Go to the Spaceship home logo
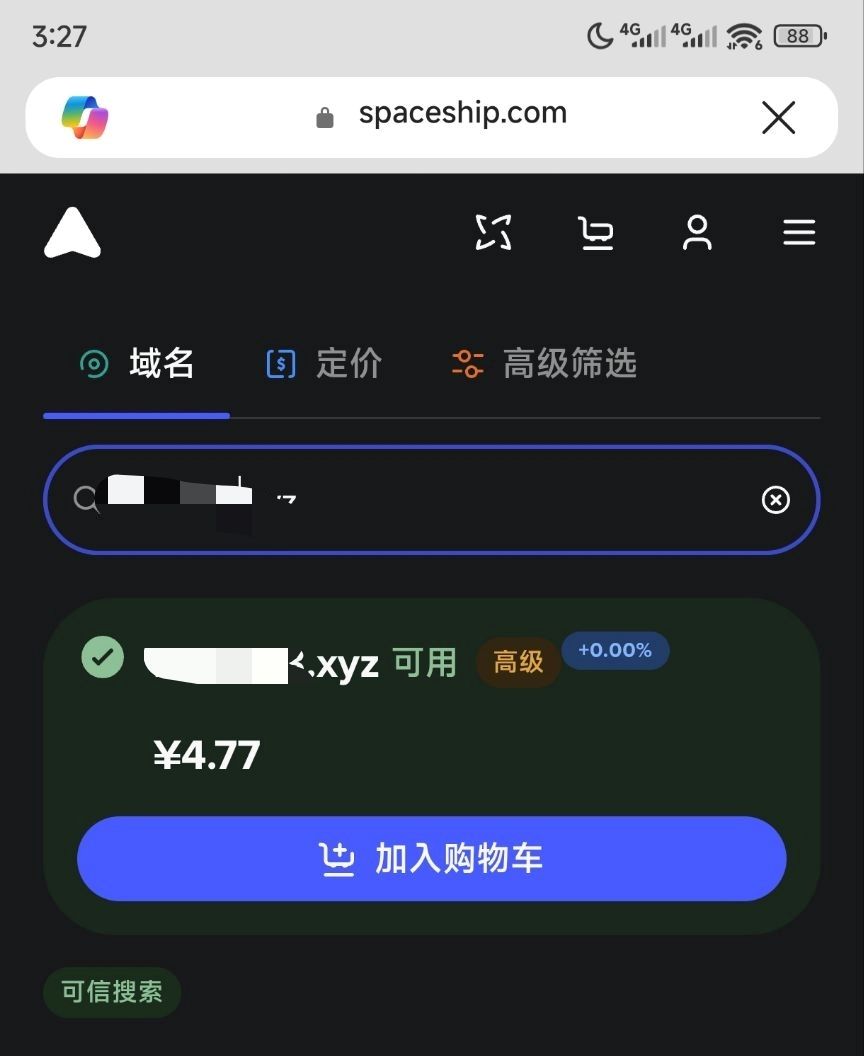This screenshot has height=1056, width=864. [x=72, y=234]
